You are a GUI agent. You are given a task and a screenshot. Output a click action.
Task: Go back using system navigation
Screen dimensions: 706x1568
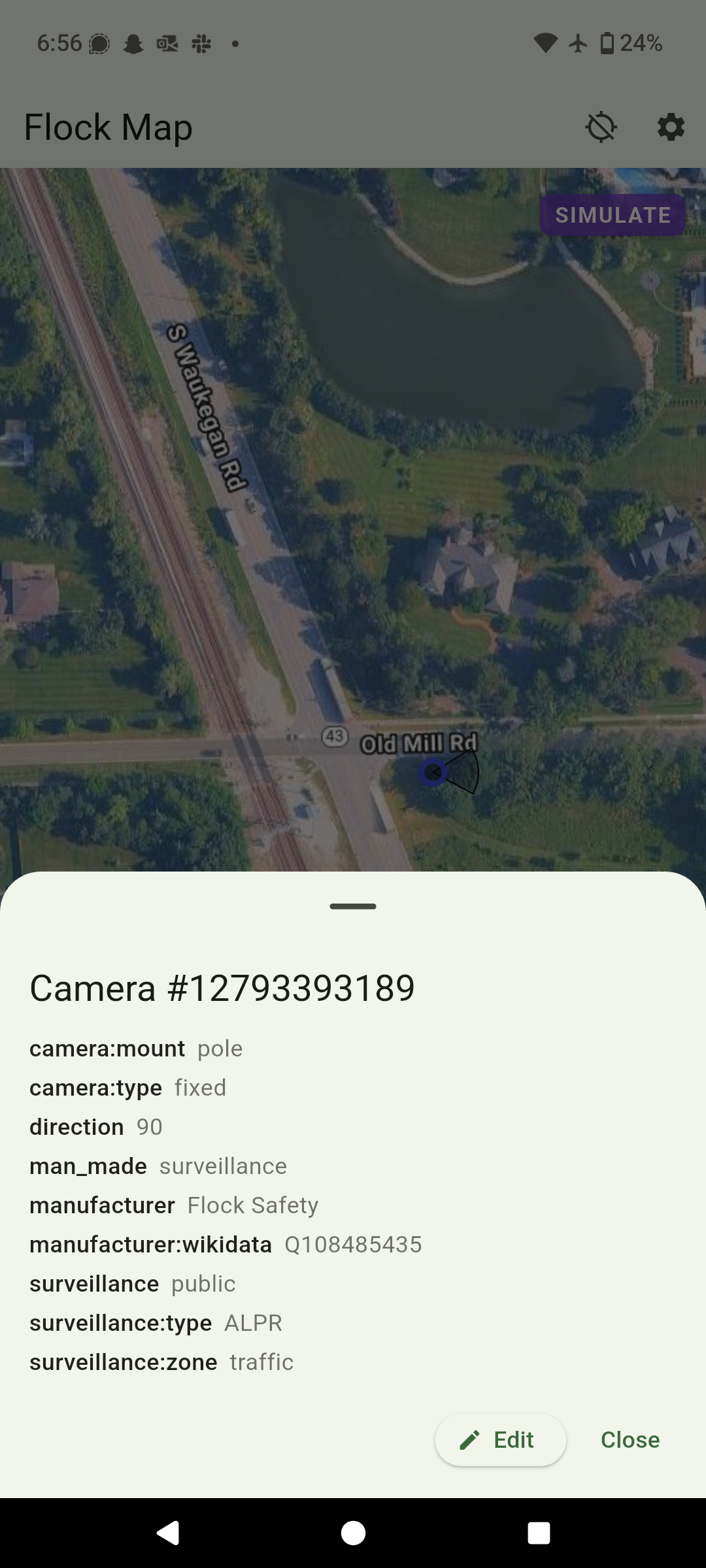[168, 1533]
